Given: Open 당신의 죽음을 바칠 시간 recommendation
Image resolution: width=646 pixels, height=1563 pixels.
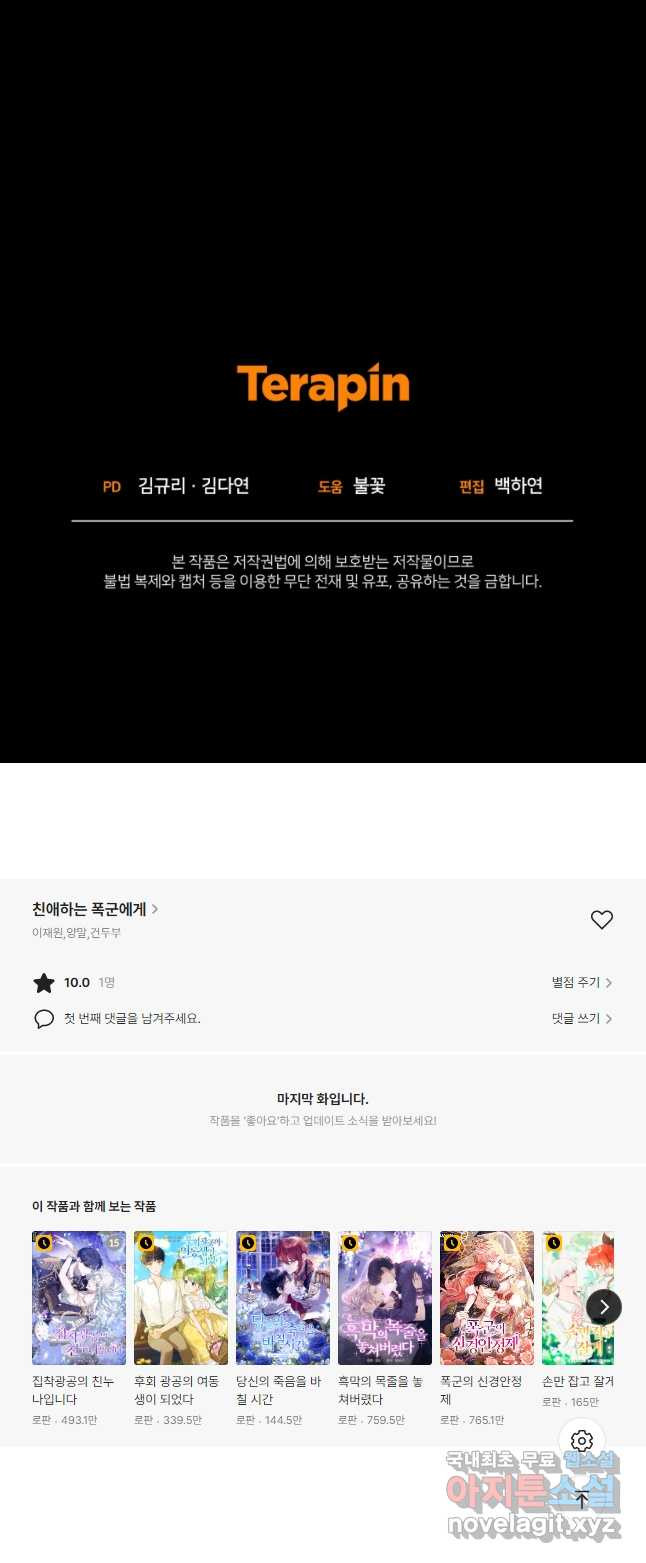Looking at the screenshot, I should [283, 1298].
